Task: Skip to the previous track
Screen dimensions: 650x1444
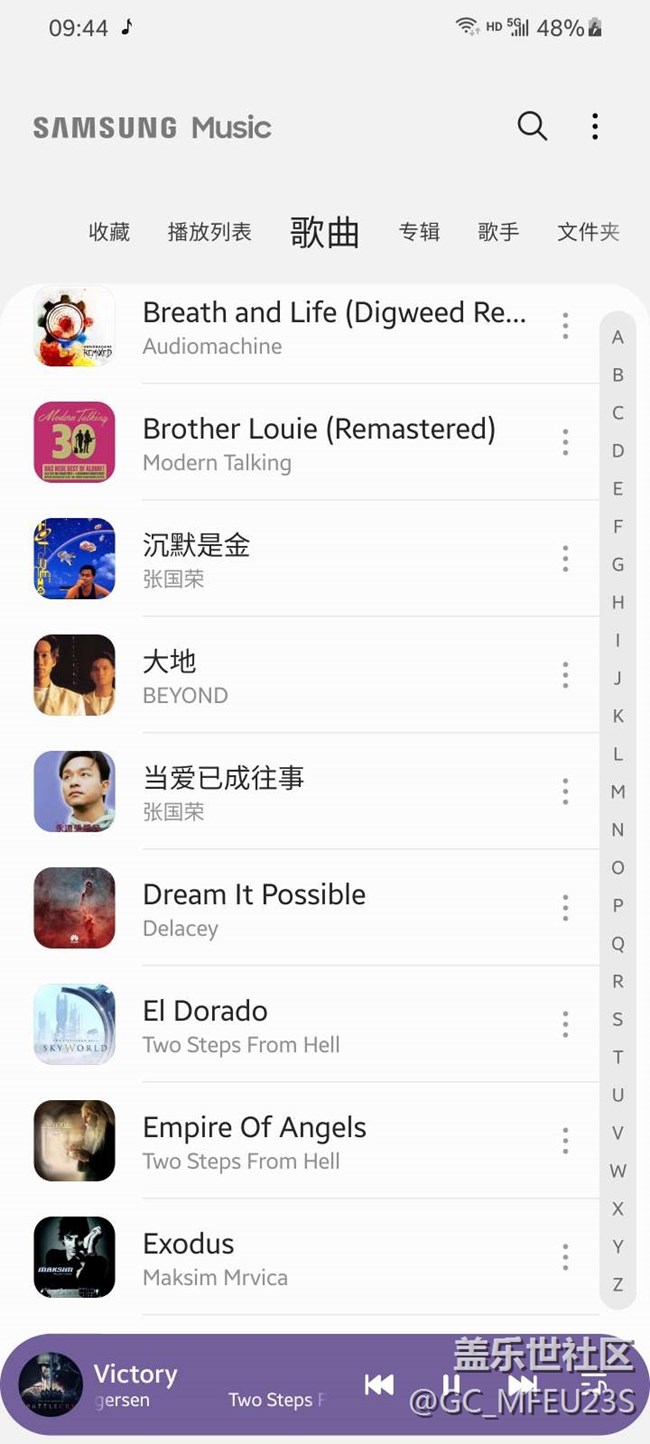Action: pyautogui.click(x=379, y=1385)
